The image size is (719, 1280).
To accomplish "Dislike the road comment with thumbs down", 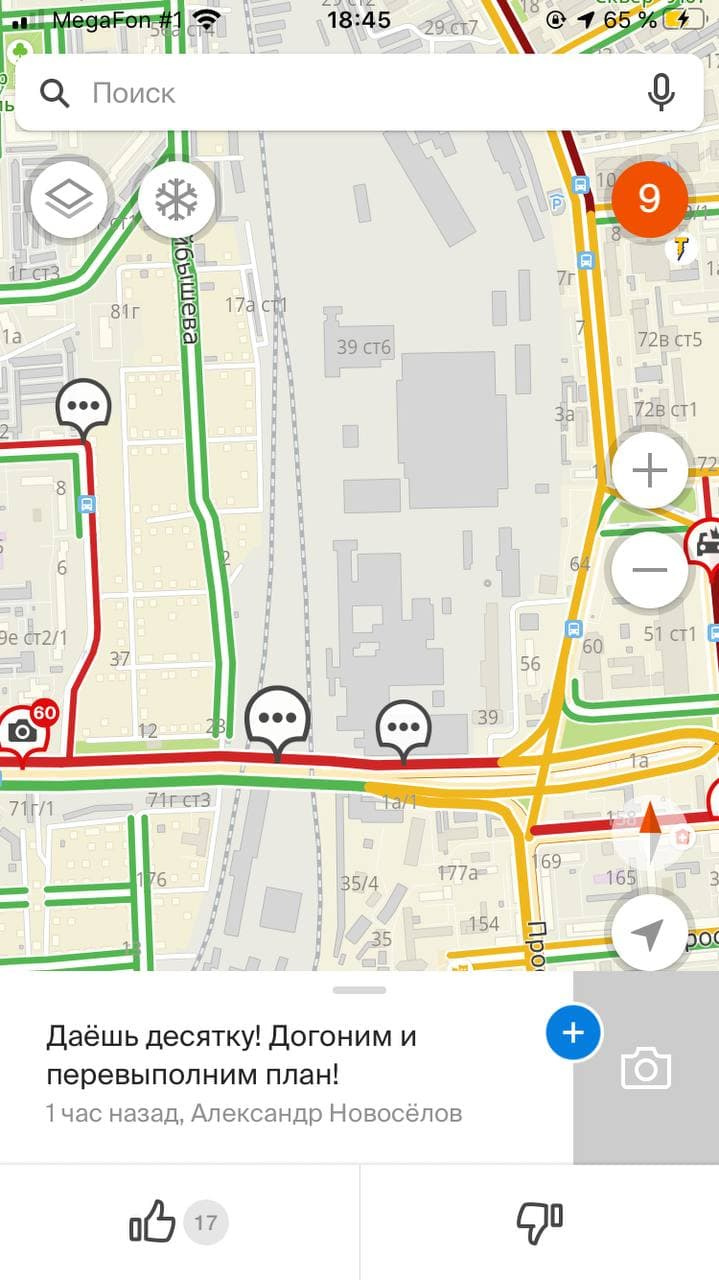I will [539, 1222].
